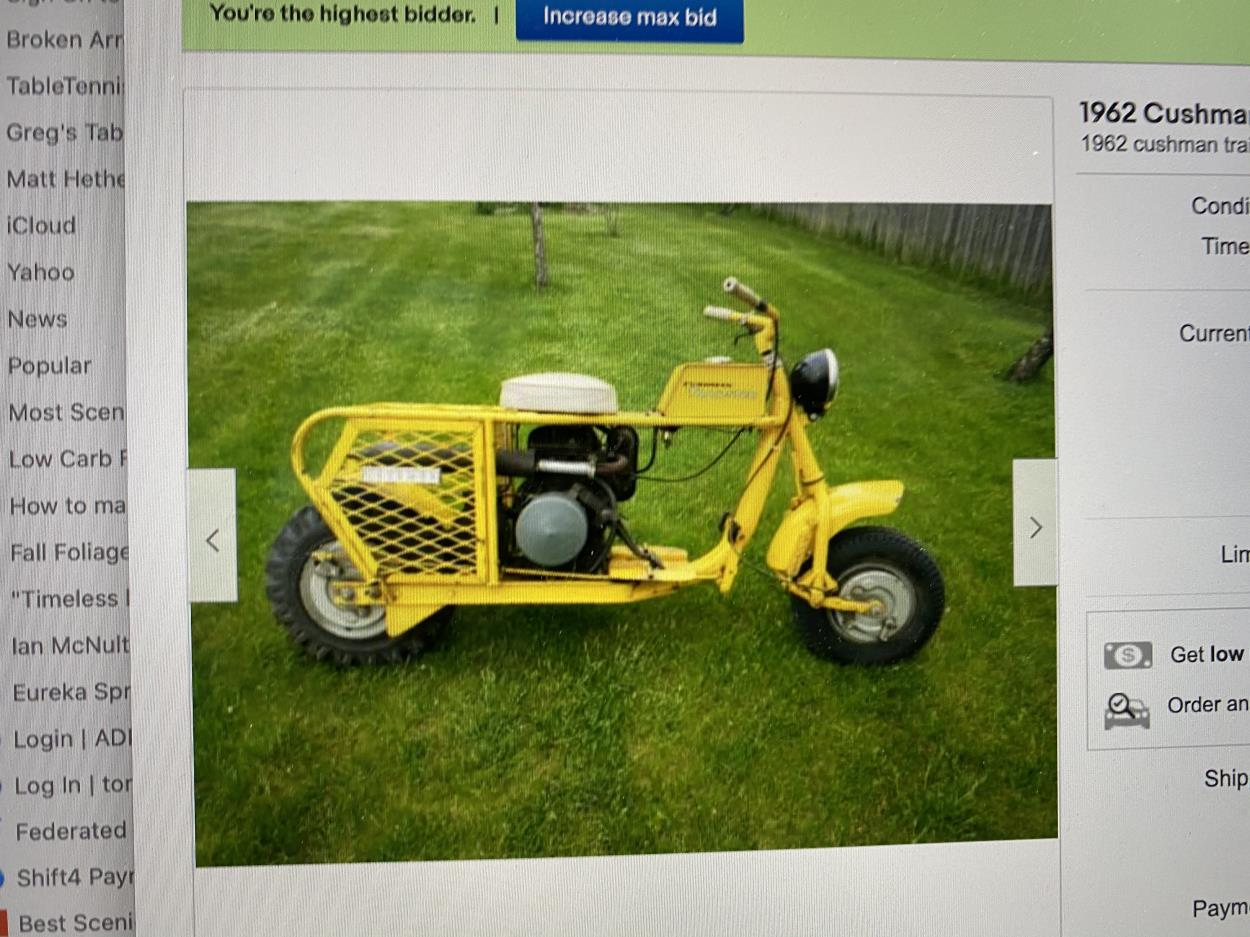Open the Federated bookmark

point(71,831)
